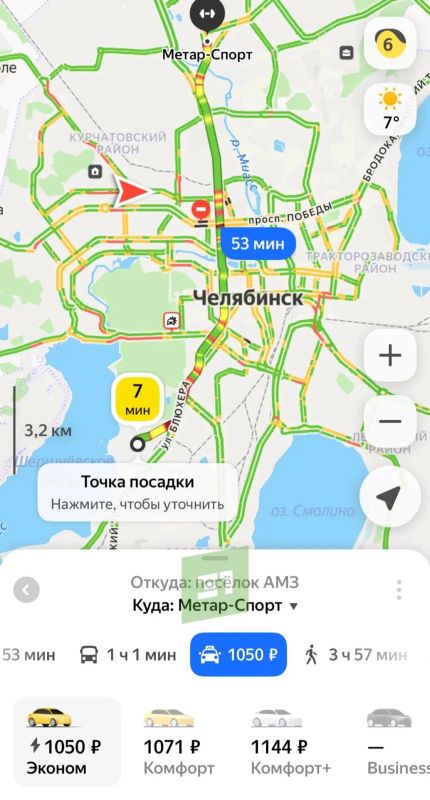
Task: Open the road closure sign on map
Action: tap(202, 209)
